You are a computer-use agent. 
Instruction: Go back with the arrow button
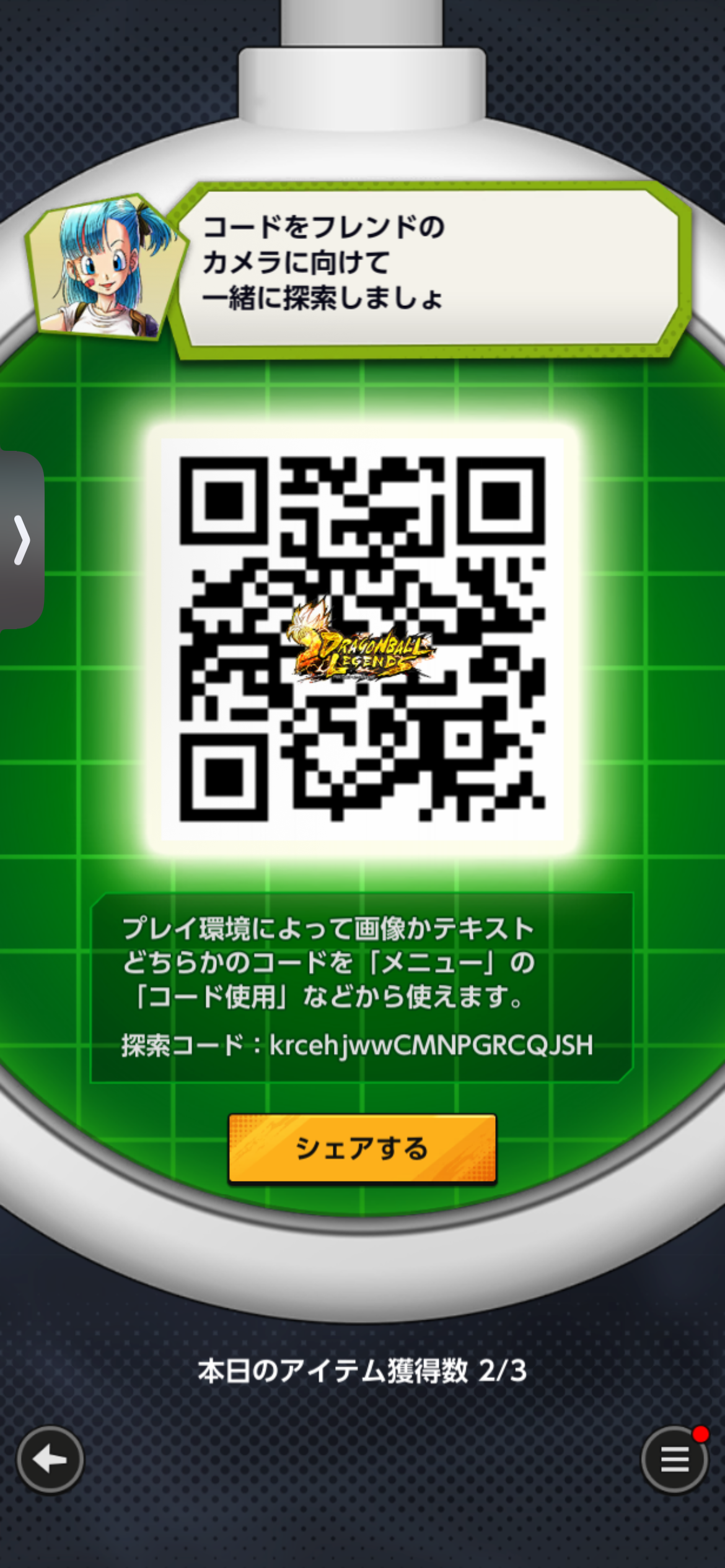click(50, 1460)
